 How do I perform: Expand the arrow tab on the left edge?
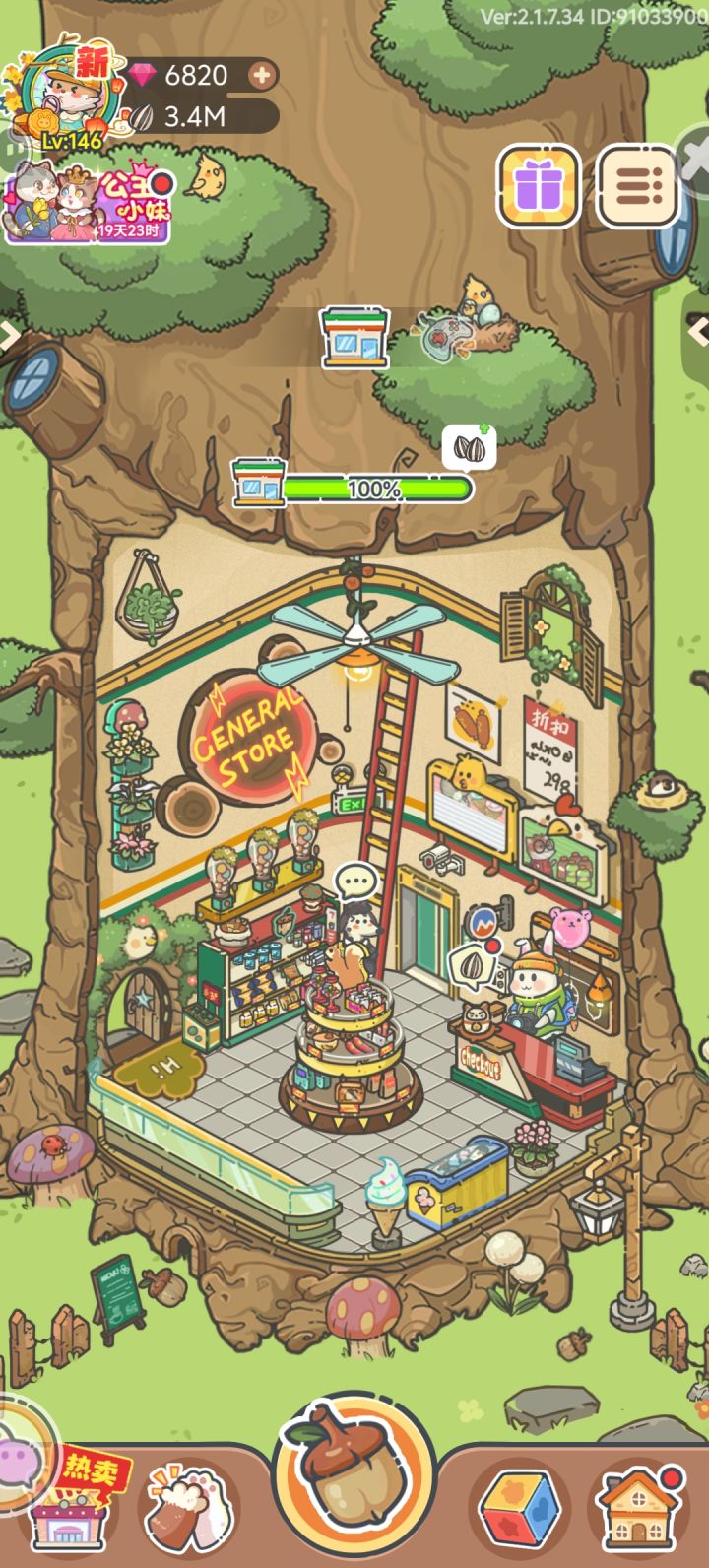click(8, 337)
